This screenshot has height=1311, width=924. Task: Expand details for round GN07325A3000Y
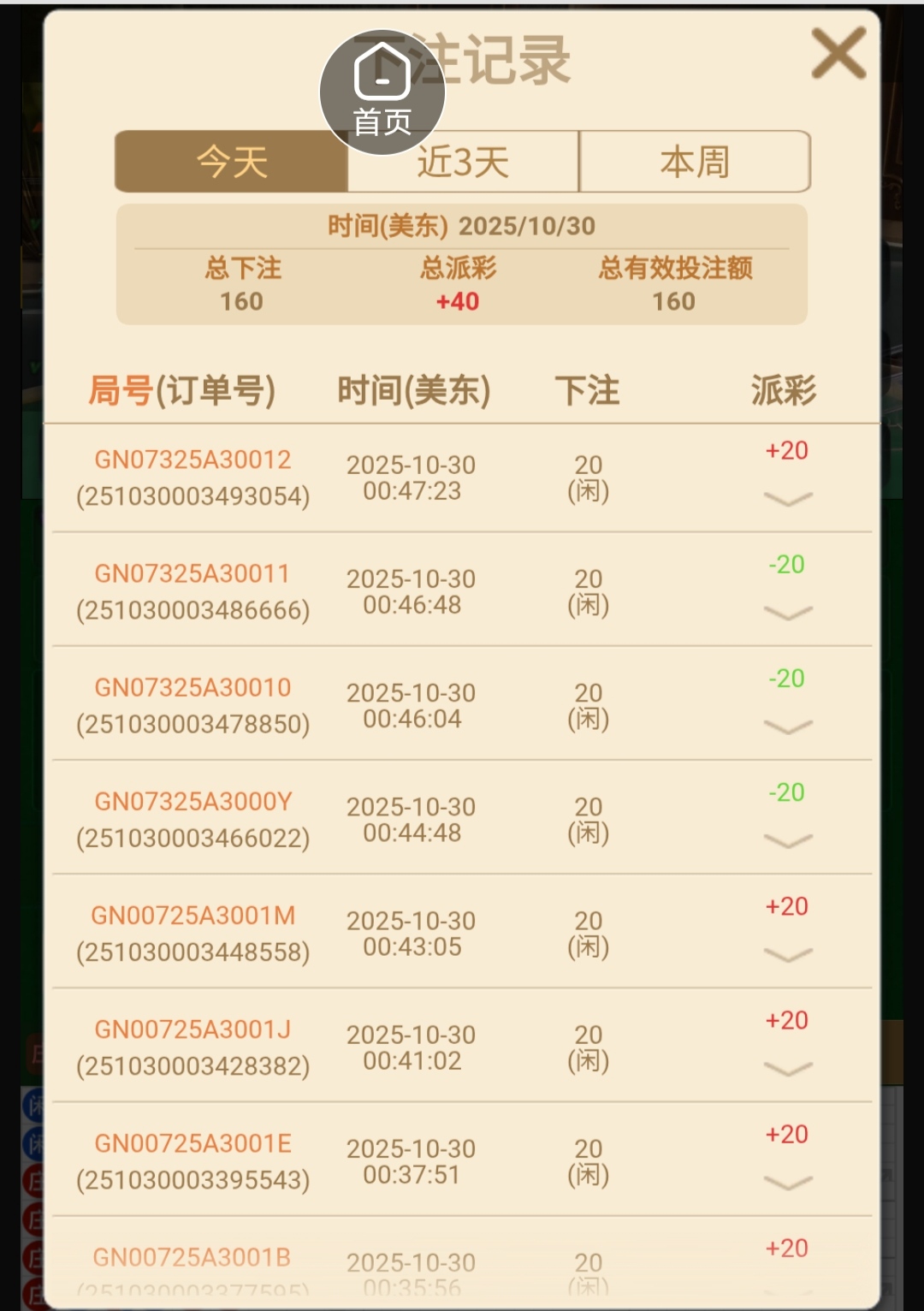787,840
